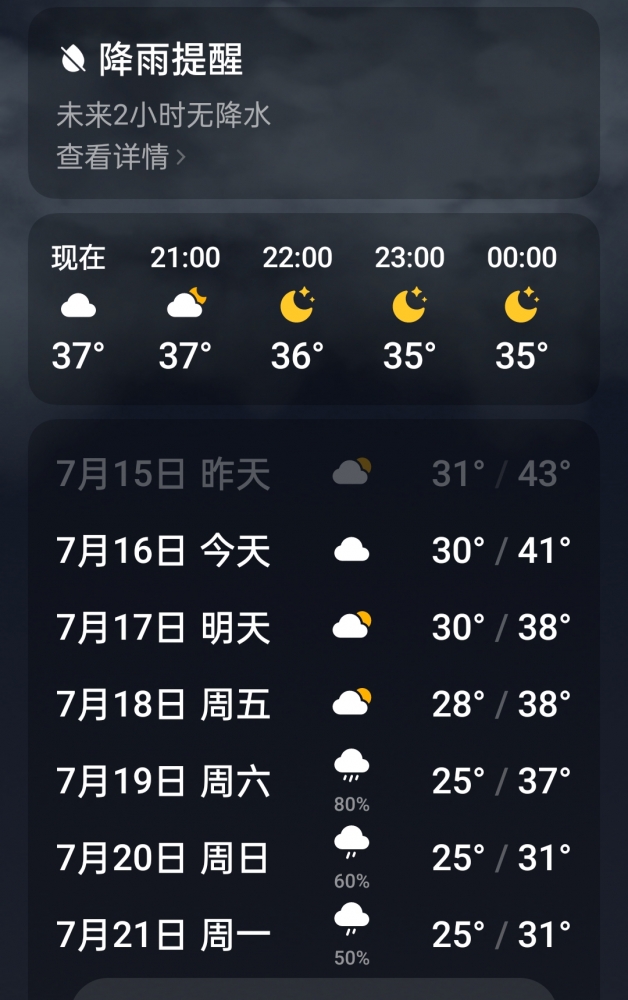View 7月18日 周五 forecast details
The height and width of the screenshot is (1000, 628).
pos(313,704)
